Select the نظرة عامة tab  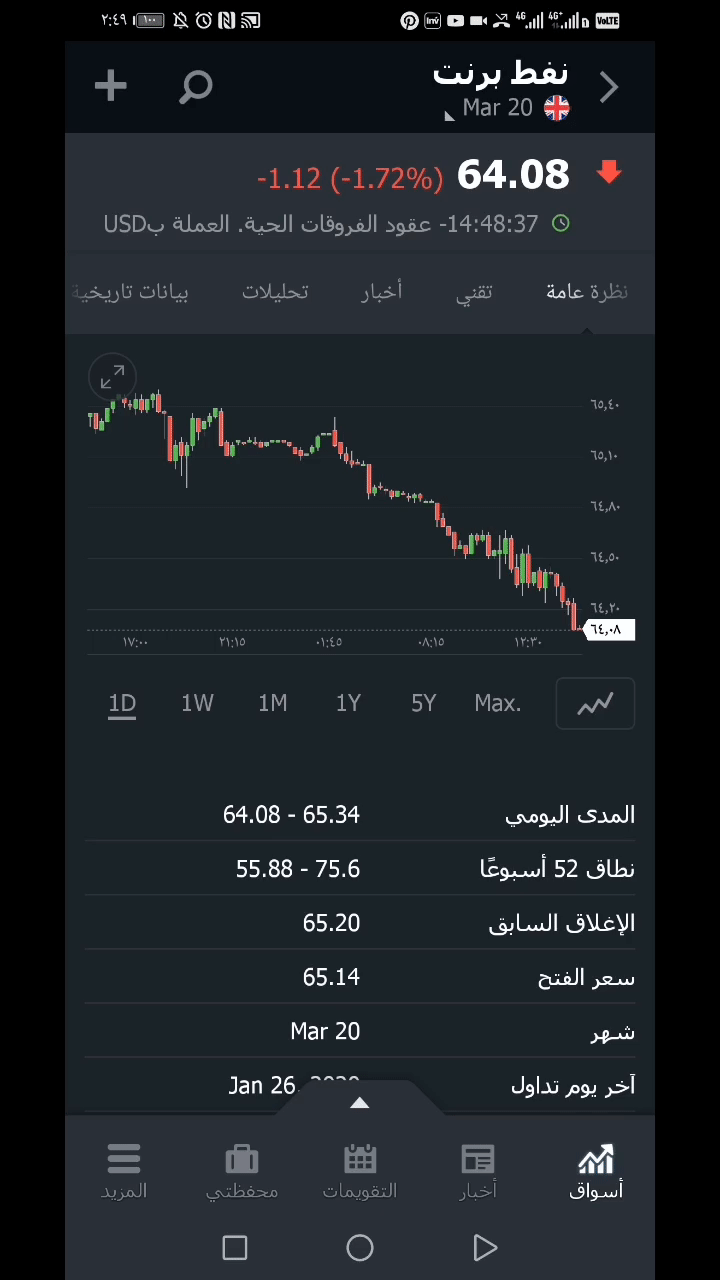pyautogui.click(x=586, y=292)
